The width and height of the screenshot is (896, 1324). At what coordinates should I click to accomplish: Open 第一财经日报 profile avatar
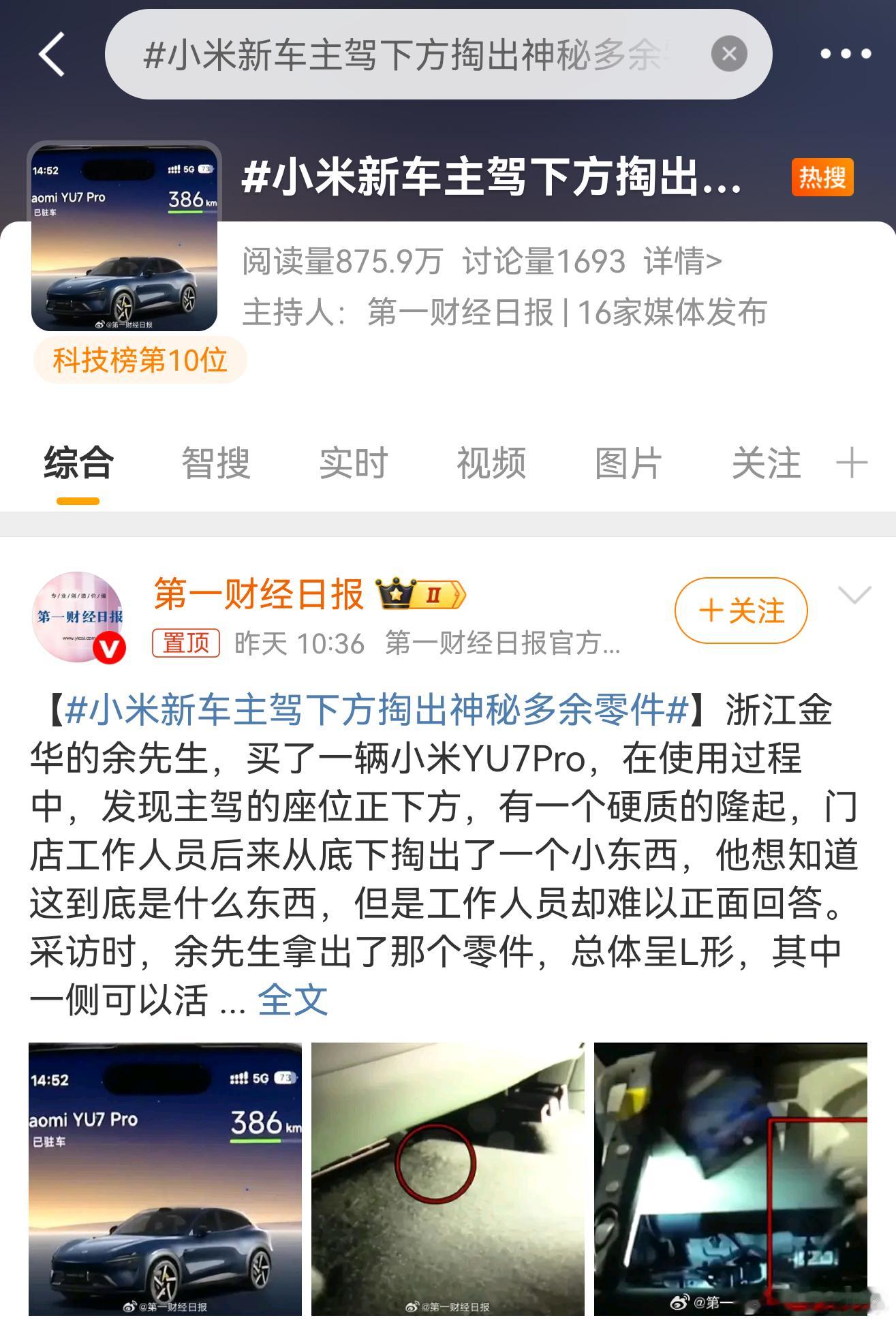click(x=79, y=617)
